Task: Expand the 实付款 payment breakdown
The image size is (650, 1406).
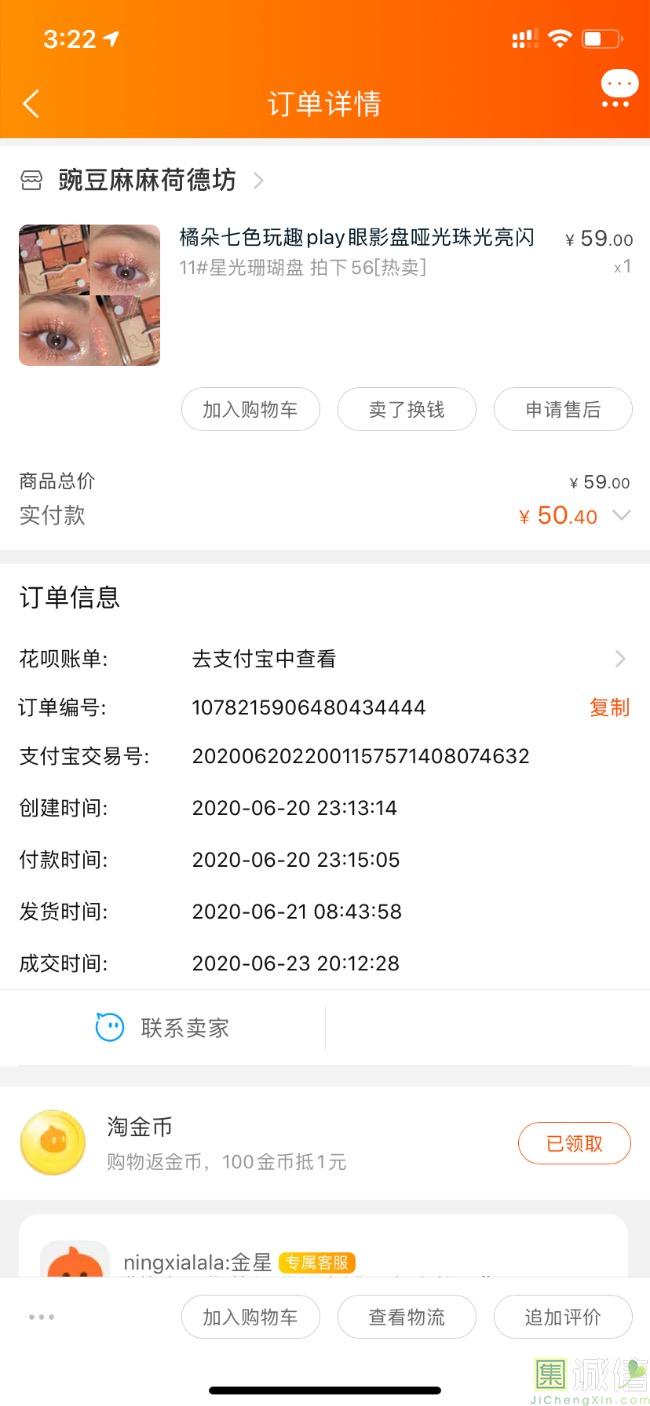Action: click(x=621, y=515)
